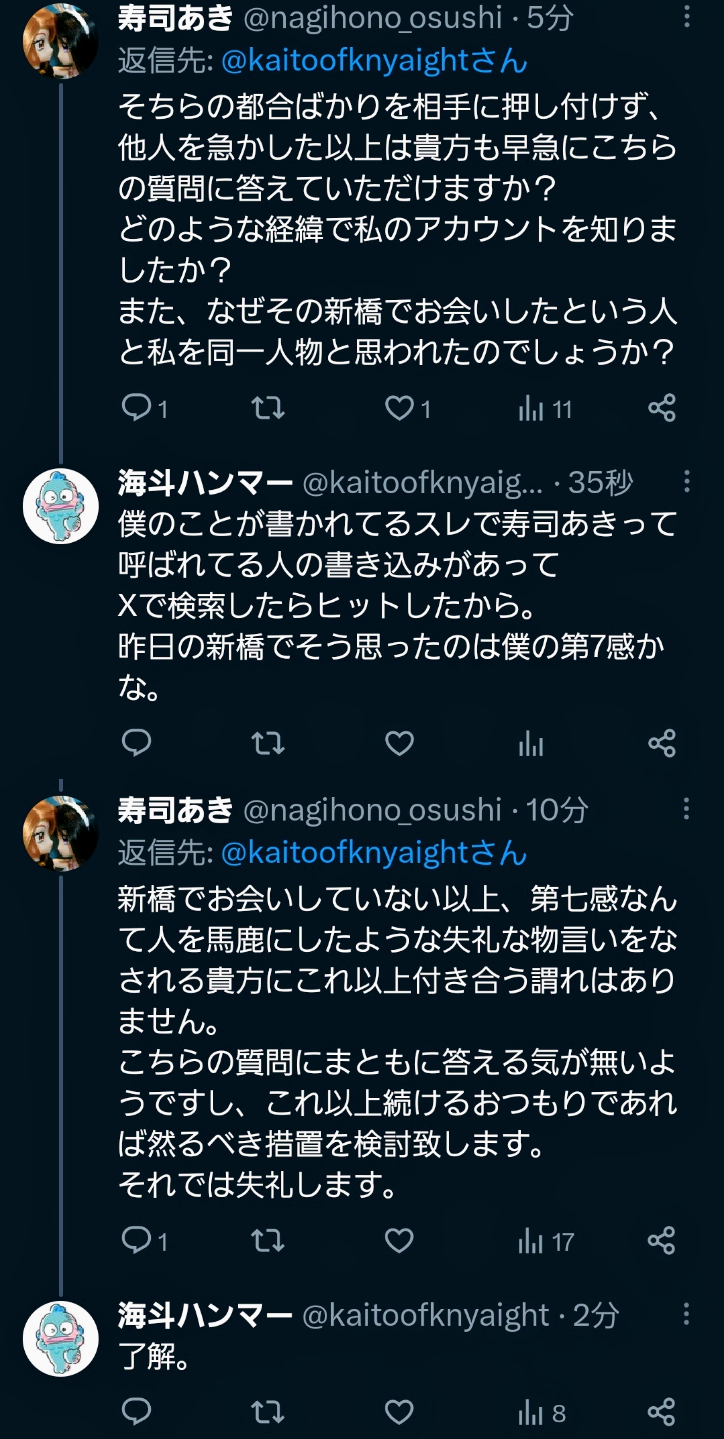Reply to 海斗ハンマー's 35秒 post
Screen dimensions: 724x1439
(x=135, y=742)
